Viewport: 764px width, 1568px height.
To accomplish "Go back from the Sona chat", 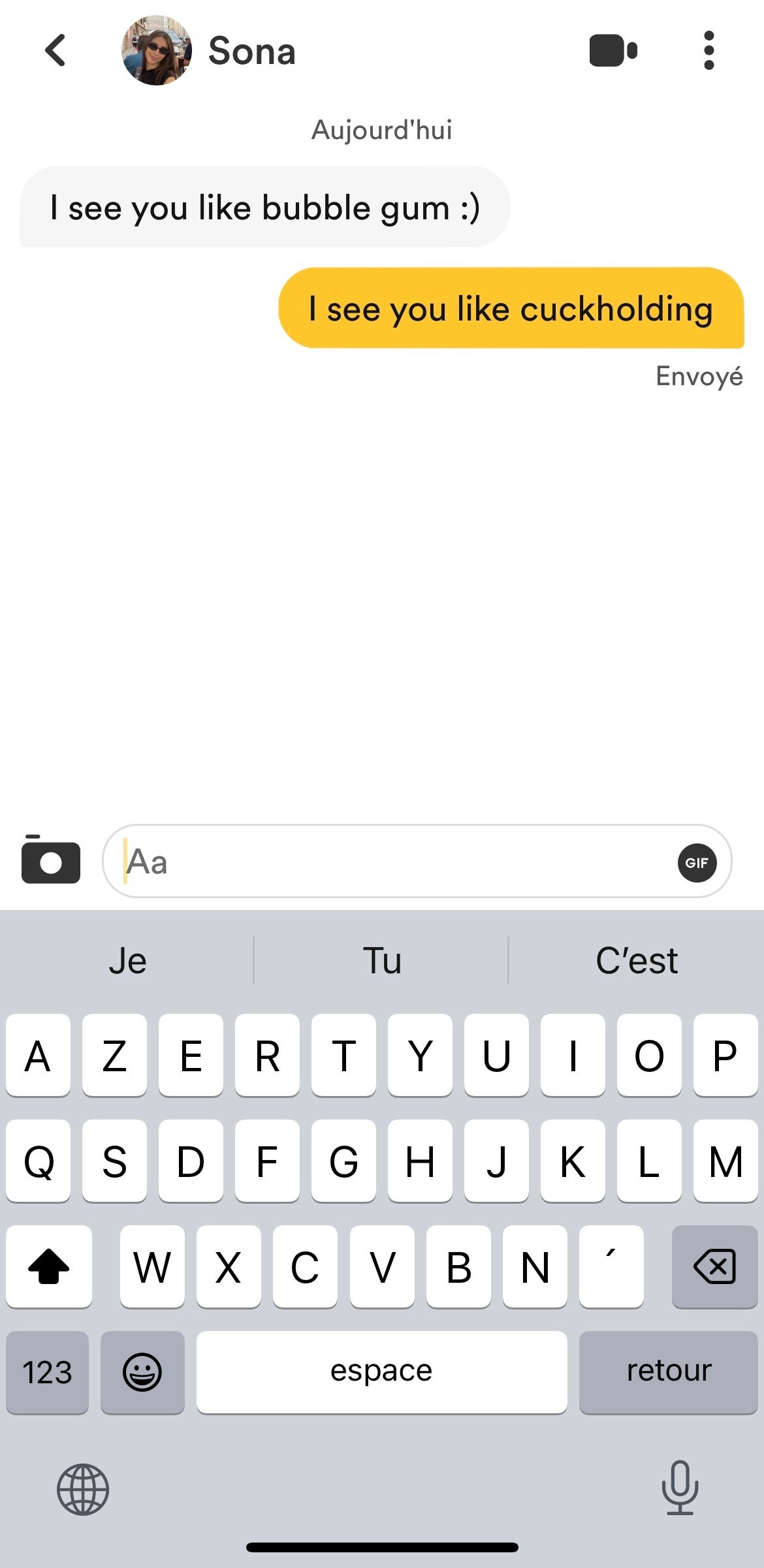I will 56,51.
